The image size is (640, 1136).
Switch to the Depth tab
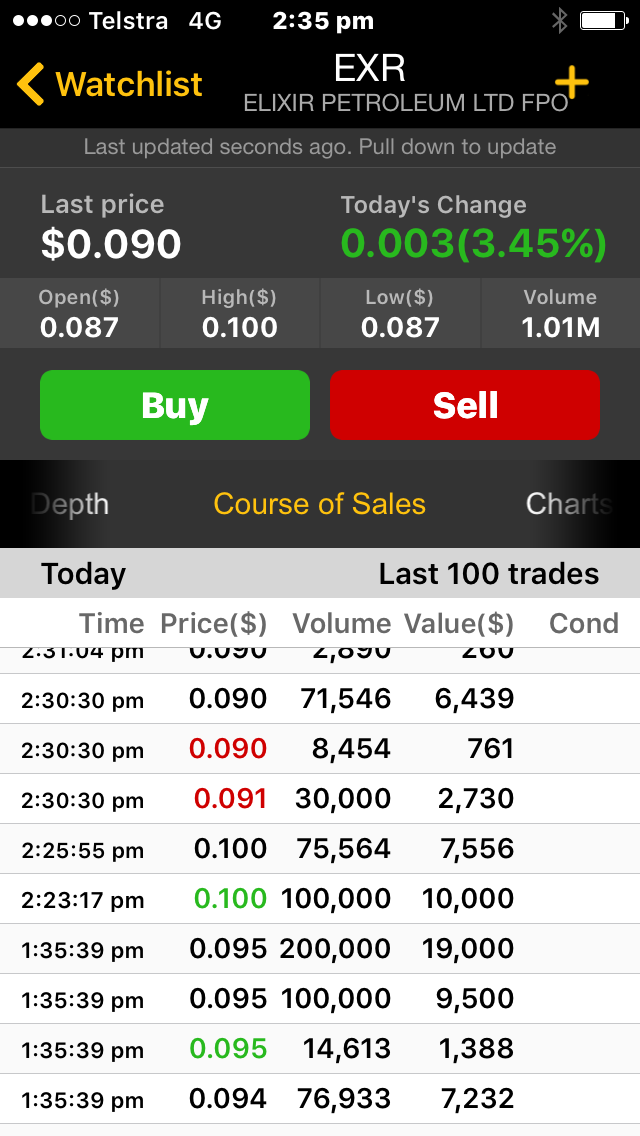(70, 505)
